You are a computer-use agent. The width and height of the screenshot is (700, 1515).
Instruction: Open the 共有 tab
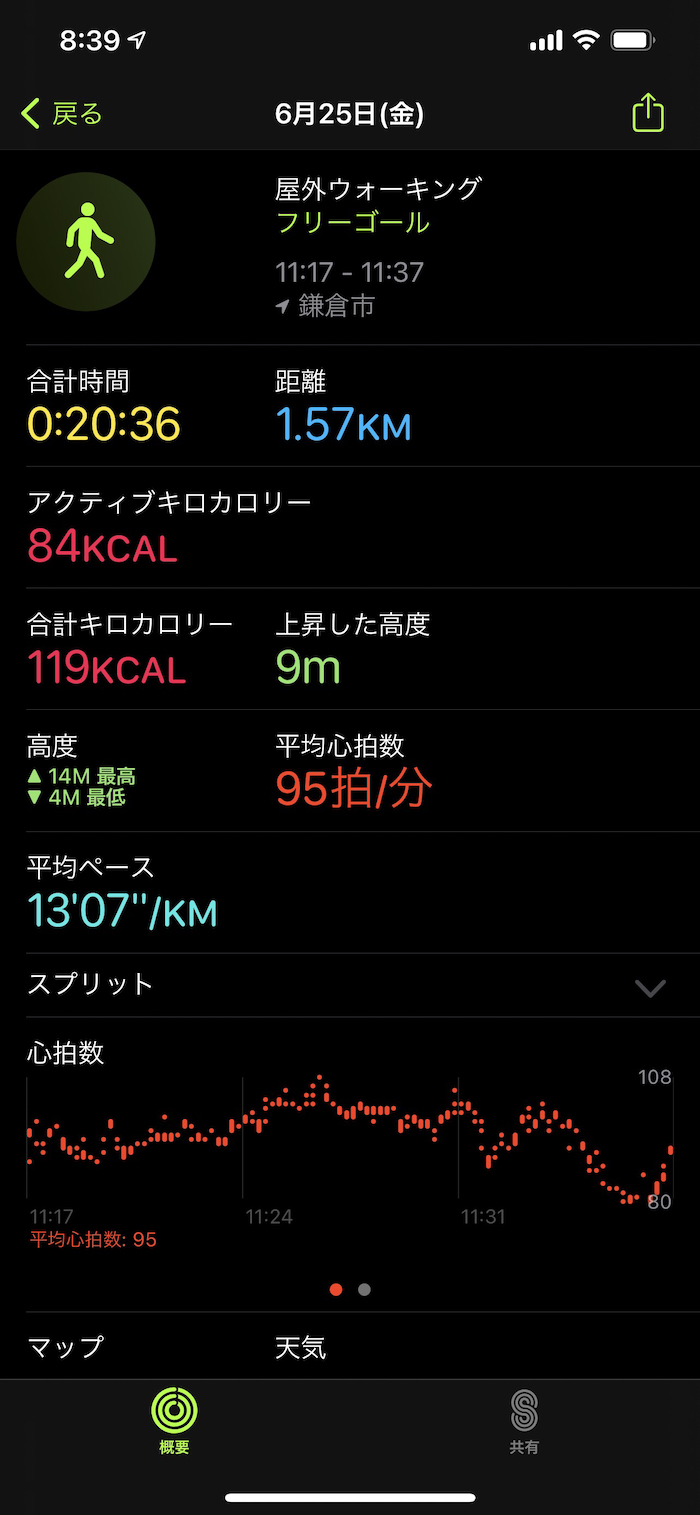[523, 1420]
